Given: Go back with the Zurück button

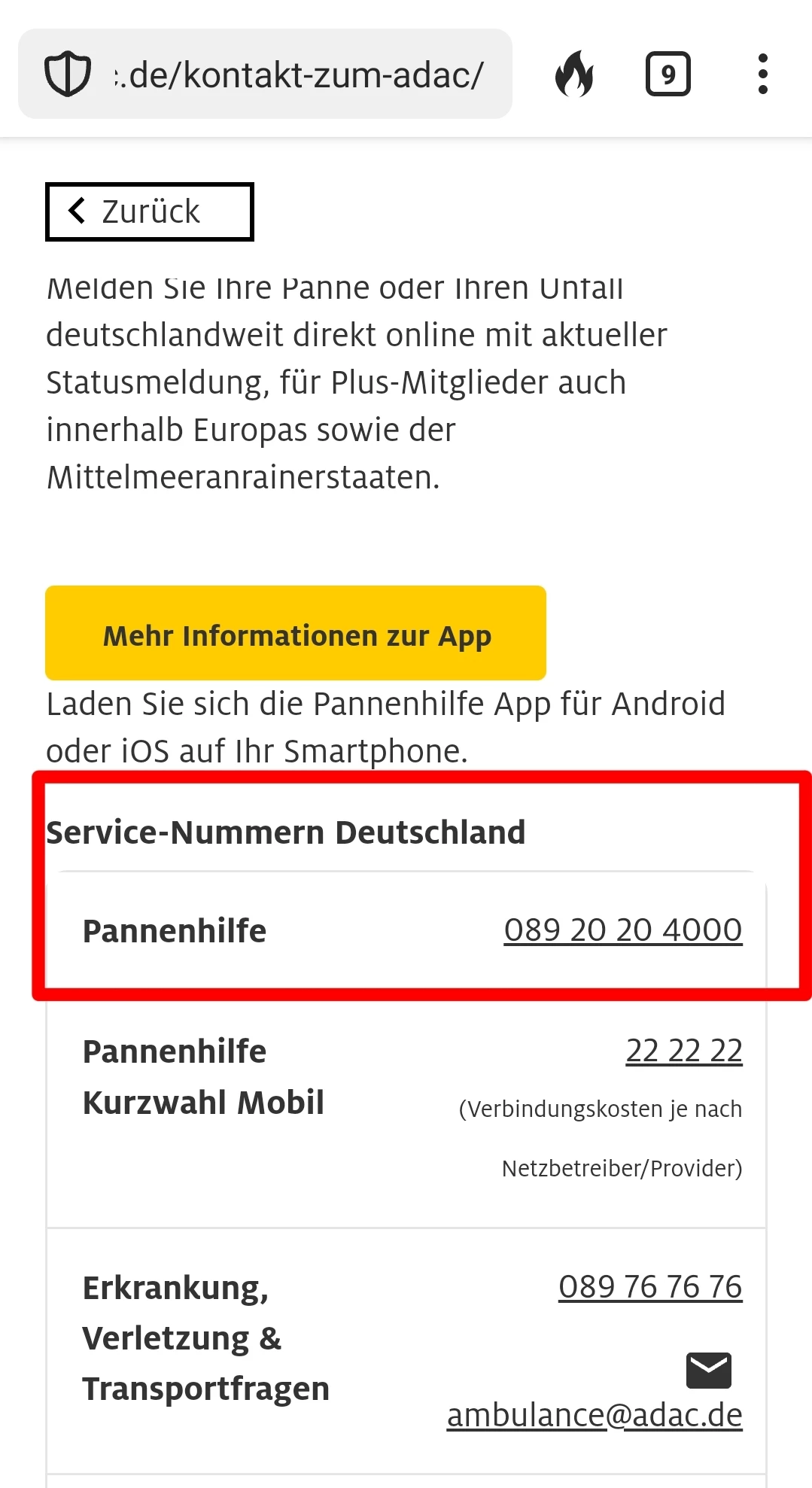Looking at the screenshot, I should pyautogui.click(x=149, y=211).
